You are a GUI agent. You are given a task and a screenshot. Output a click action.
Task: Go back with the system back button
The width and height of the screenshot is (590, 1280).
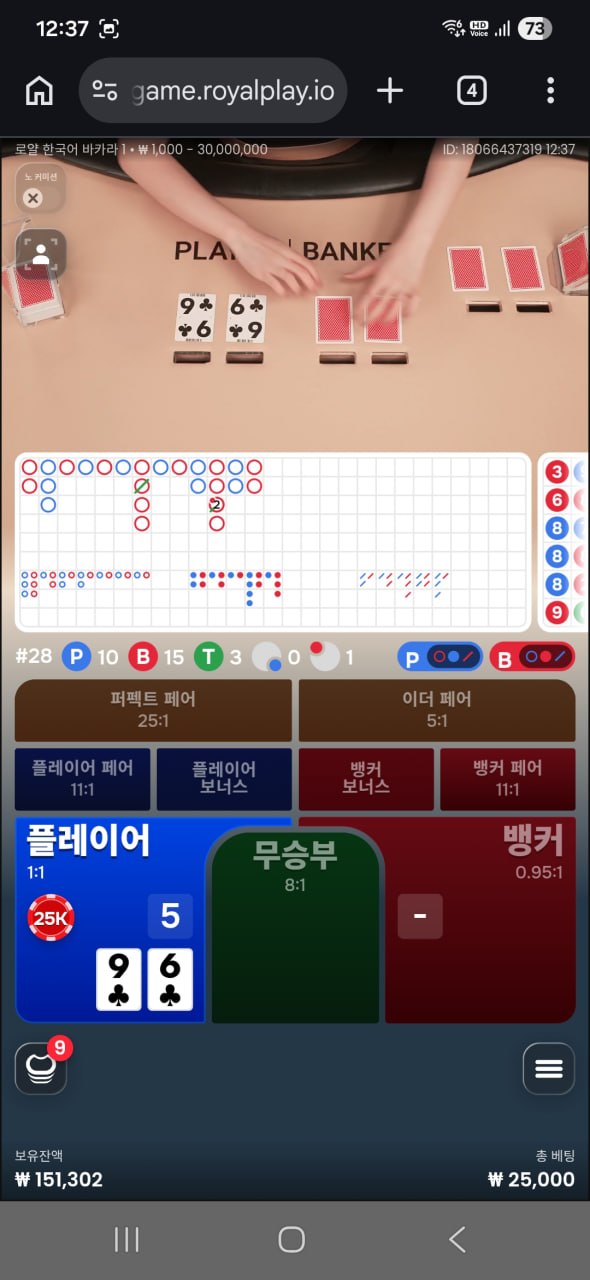pyautogui.click(x=457, y=1240)
